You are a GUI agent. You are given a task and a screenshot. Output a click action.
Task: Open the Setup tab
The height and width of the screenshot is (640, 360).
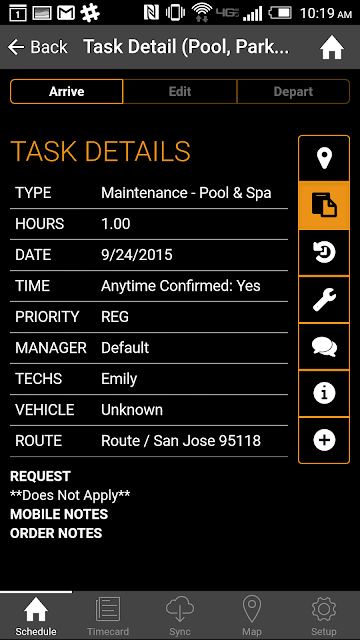324,616
